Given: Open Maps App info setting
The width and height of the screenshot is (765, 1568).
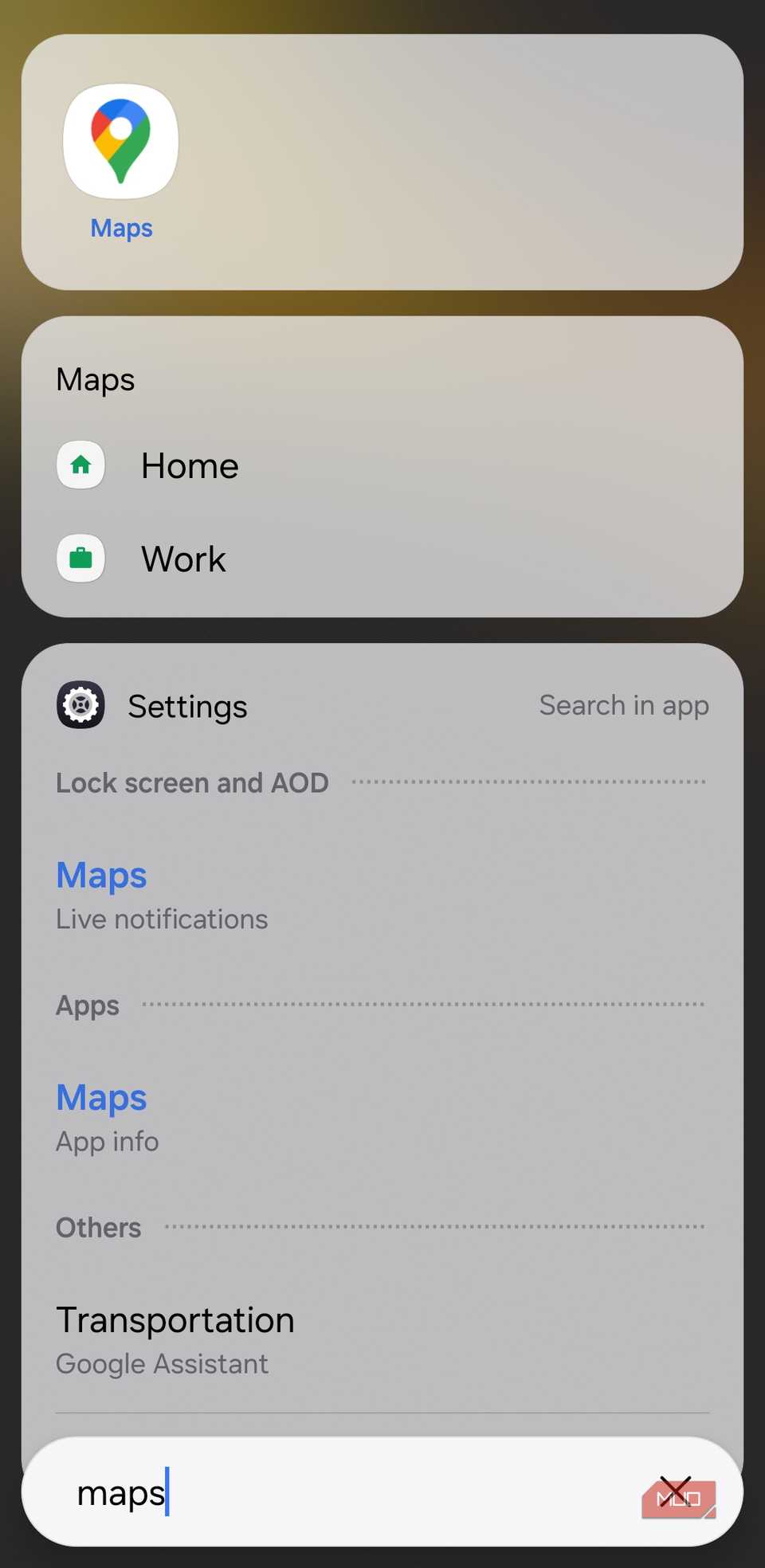Looking at the screenshot, I should click(108, 1118).
